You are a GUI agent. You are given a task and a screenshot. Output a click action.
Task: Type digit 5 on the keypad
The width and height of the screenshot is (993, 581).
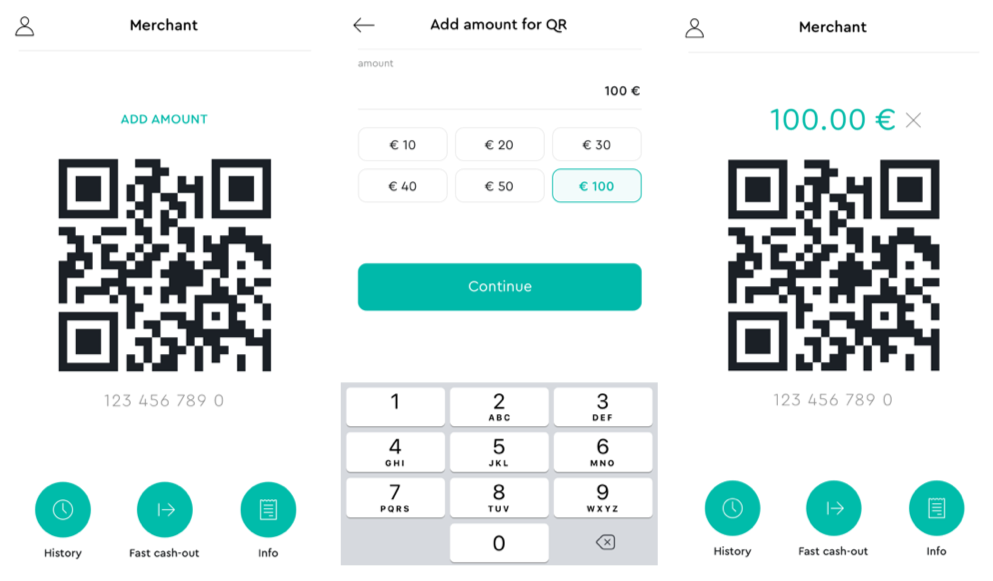point(499,452)
